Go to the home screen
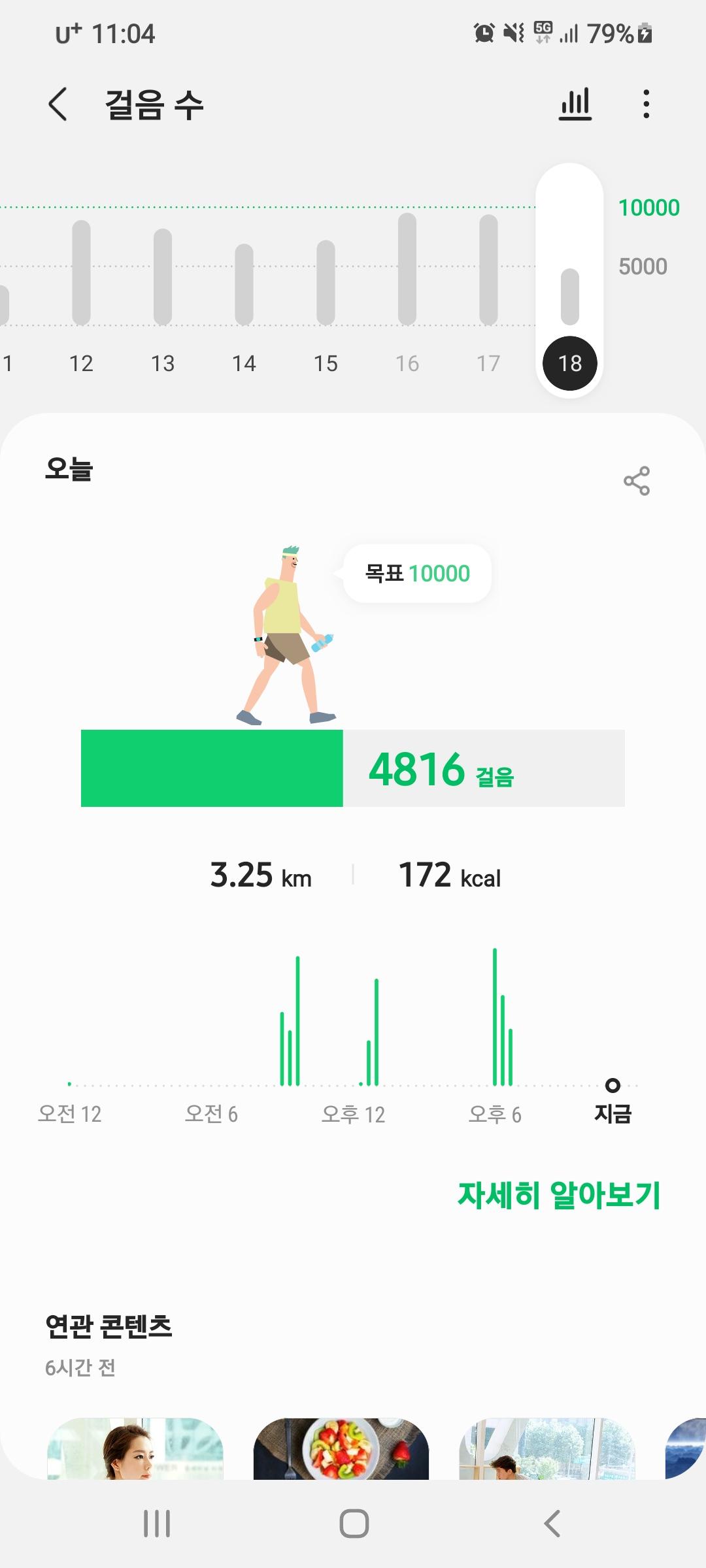 click(x=354, y=1524)
